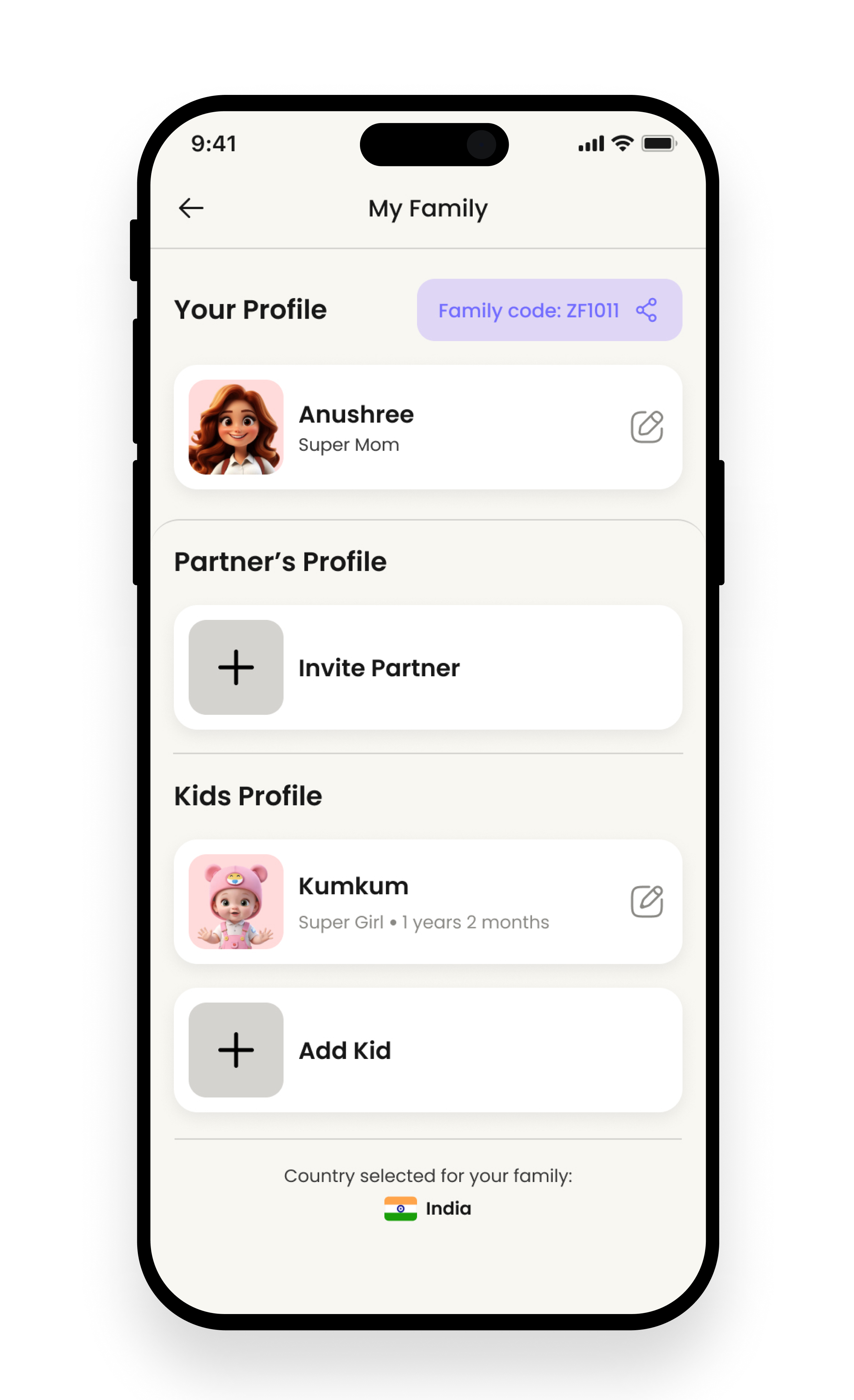Image resolution: width=854 pixels, height=1400 pixels.
Task: Tap the My Family header title
Action: pyautogui.click(x=427, y=208)
